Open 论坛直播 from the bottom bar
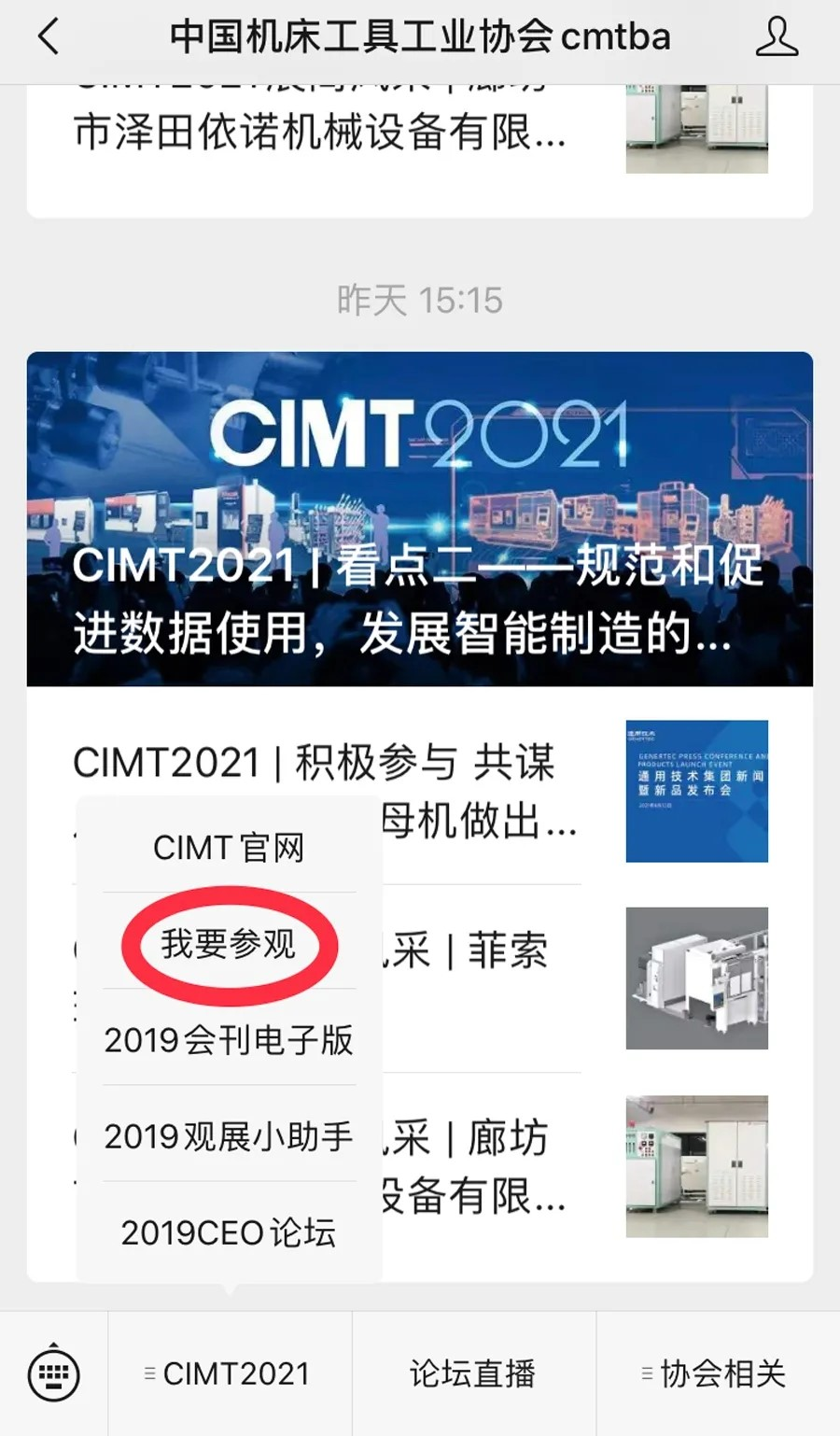840x1436 pixels. (x=473, y=1373)
